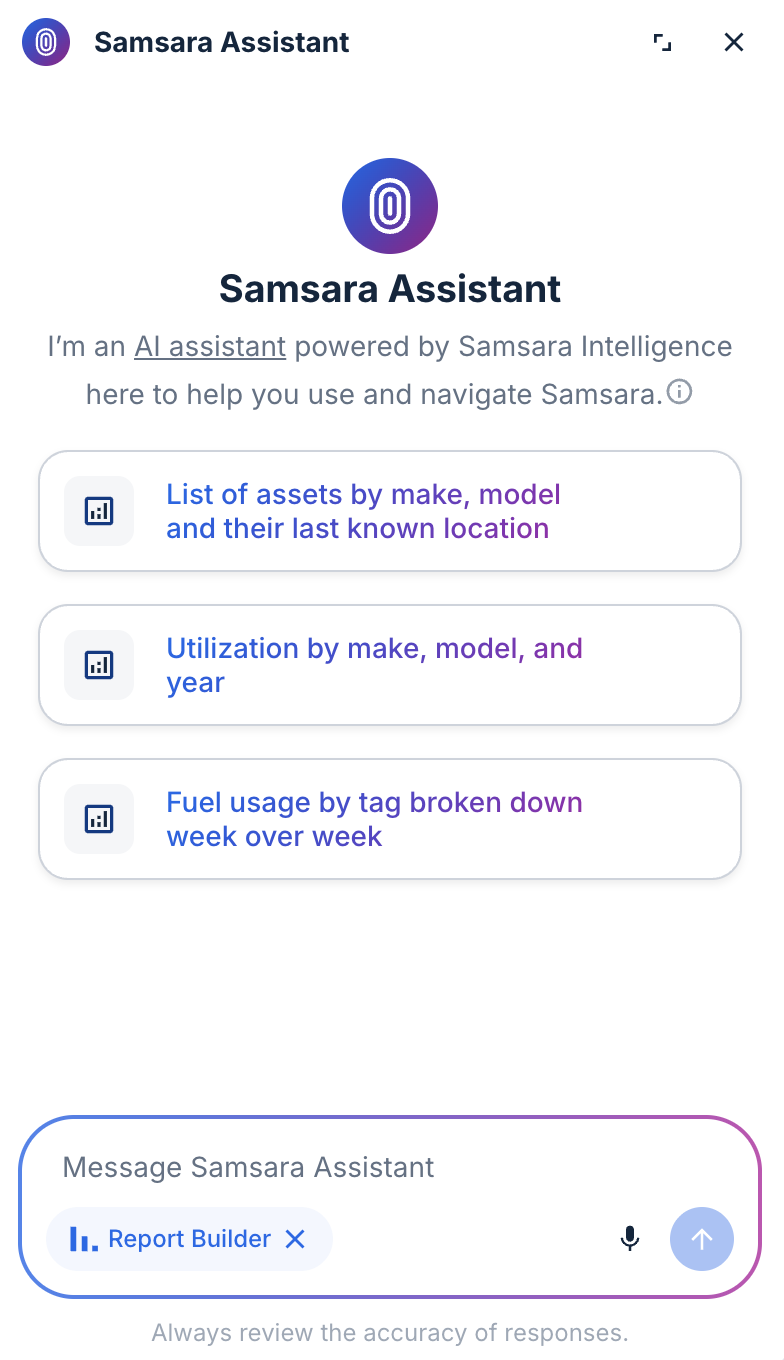Open the info tooltip beside the description
Image resolution: width=784 pixels, height=1360 pixels.
(680, 393)
